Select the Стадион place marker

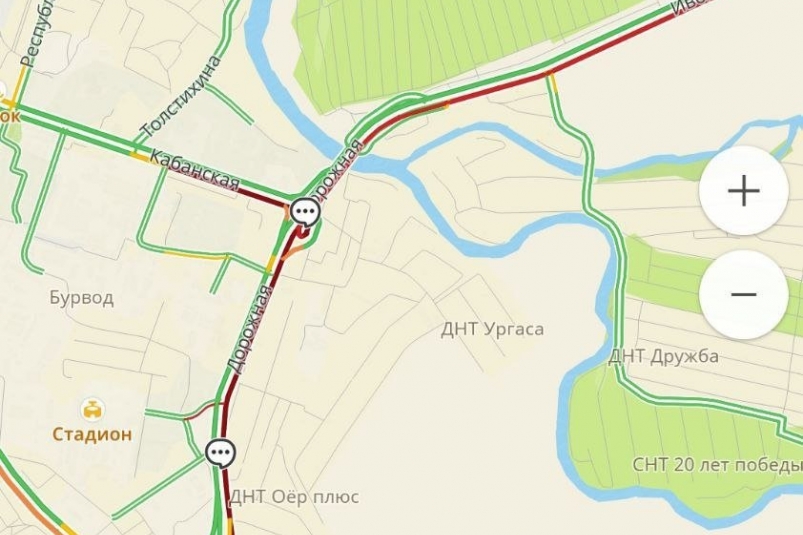pos(92,409)
